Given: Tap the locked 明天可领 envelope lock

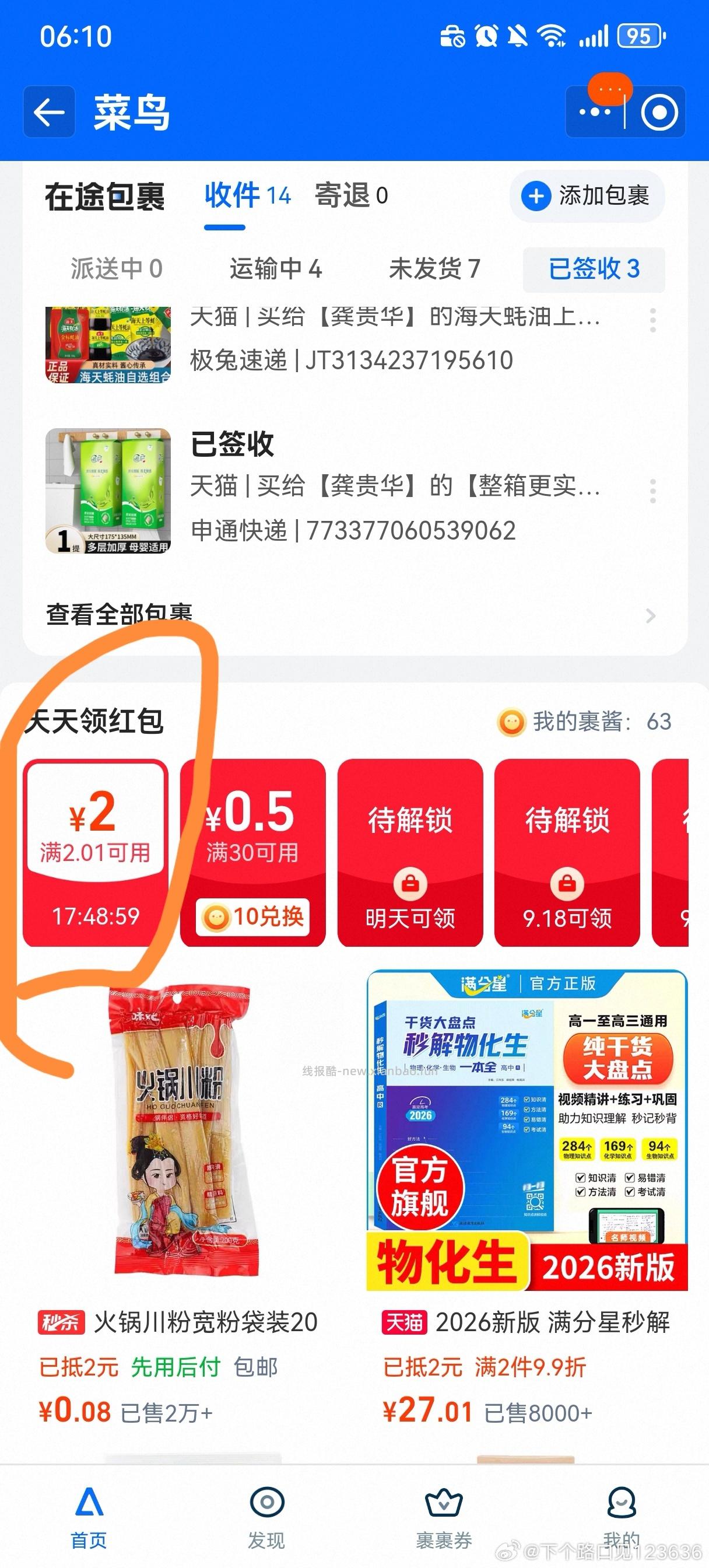Looking at the screenshot, I should 410,884.
